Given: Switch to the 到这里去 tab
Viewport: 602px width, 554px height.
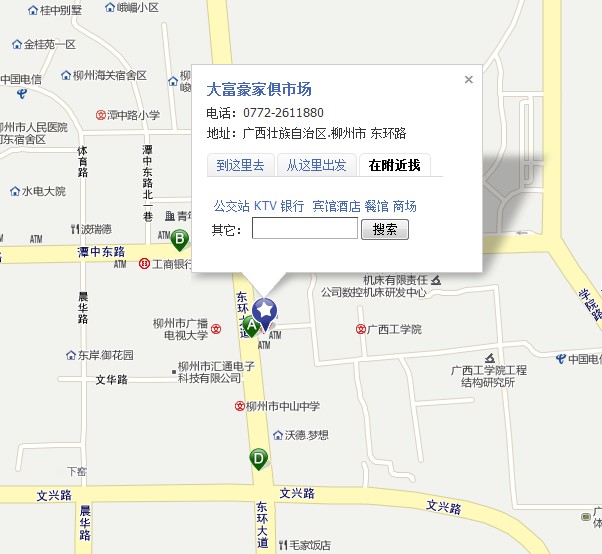Looking at the screenshot, I should 240,166.
